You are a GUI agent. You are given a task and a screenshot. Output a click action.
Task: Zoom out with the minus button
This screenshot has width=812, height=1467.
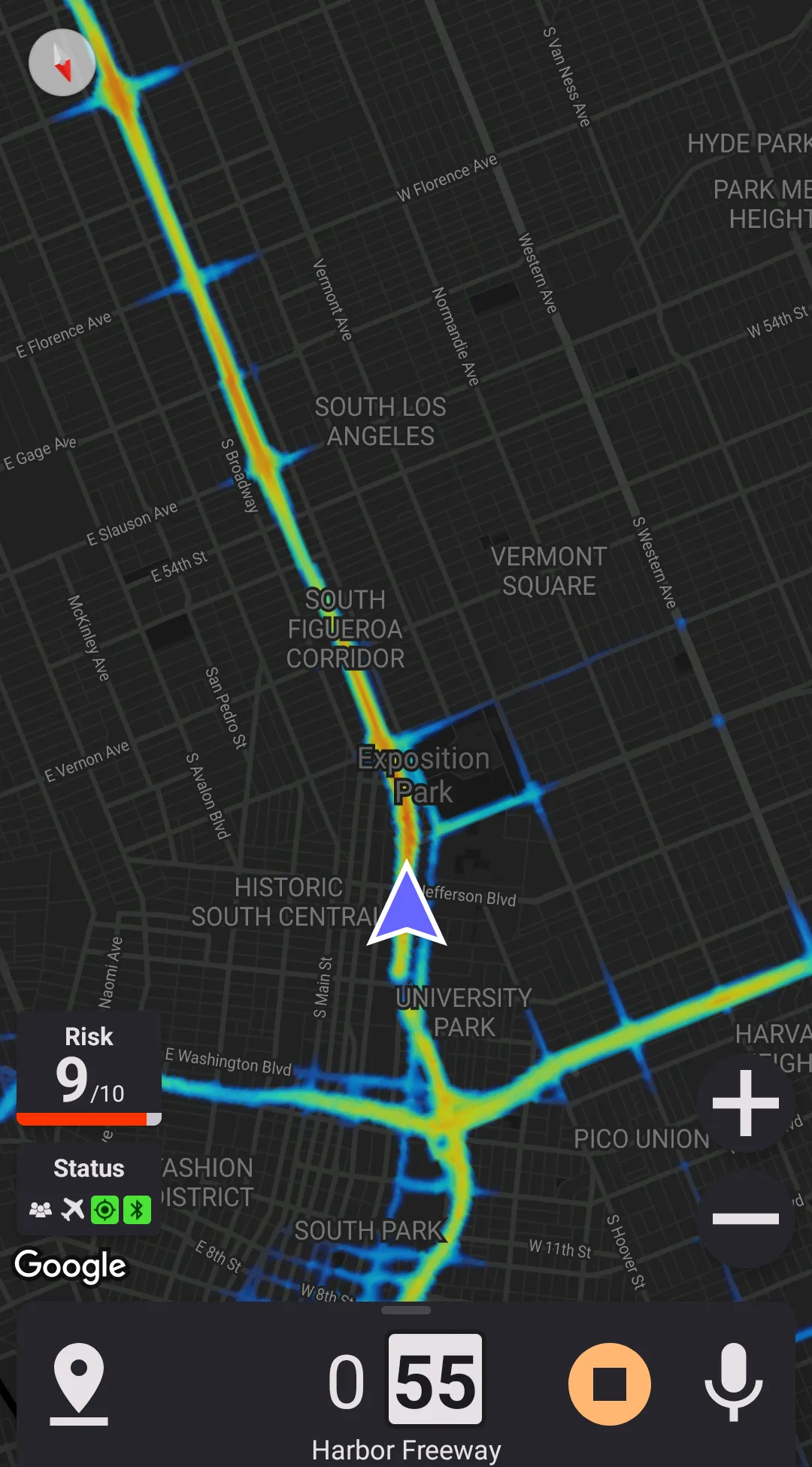tap(745, 1218)
